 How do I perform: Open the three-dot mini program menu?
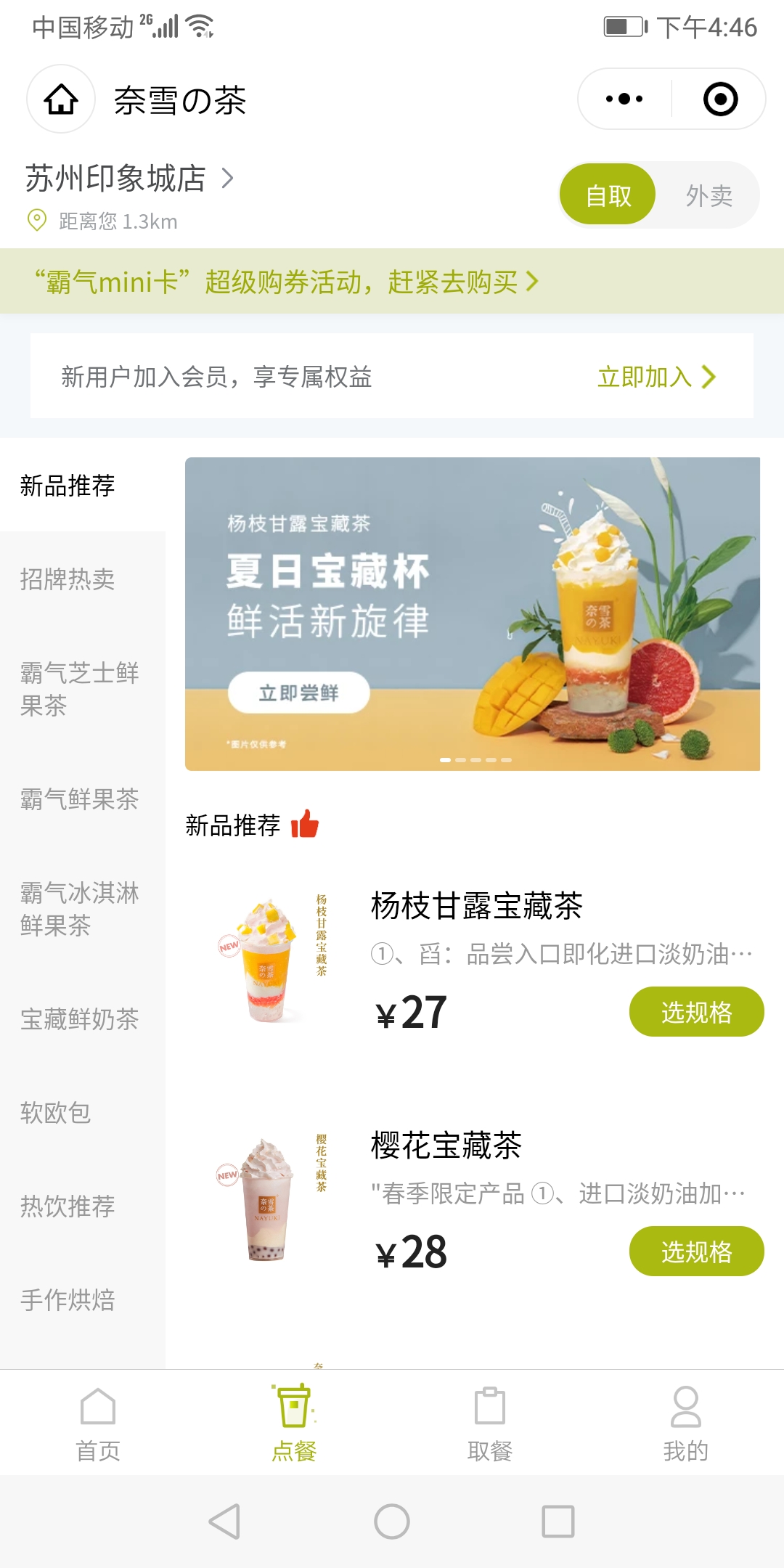[x=624, y=99]
